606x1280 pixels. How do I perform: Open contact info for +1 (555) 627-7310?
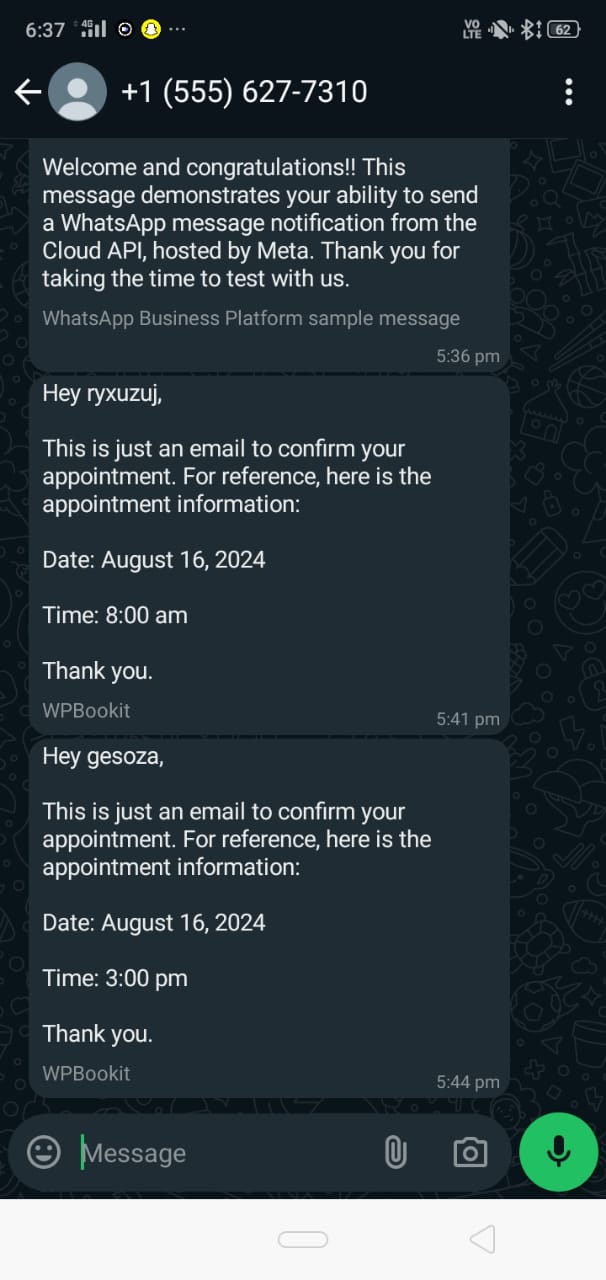(243, 92)
